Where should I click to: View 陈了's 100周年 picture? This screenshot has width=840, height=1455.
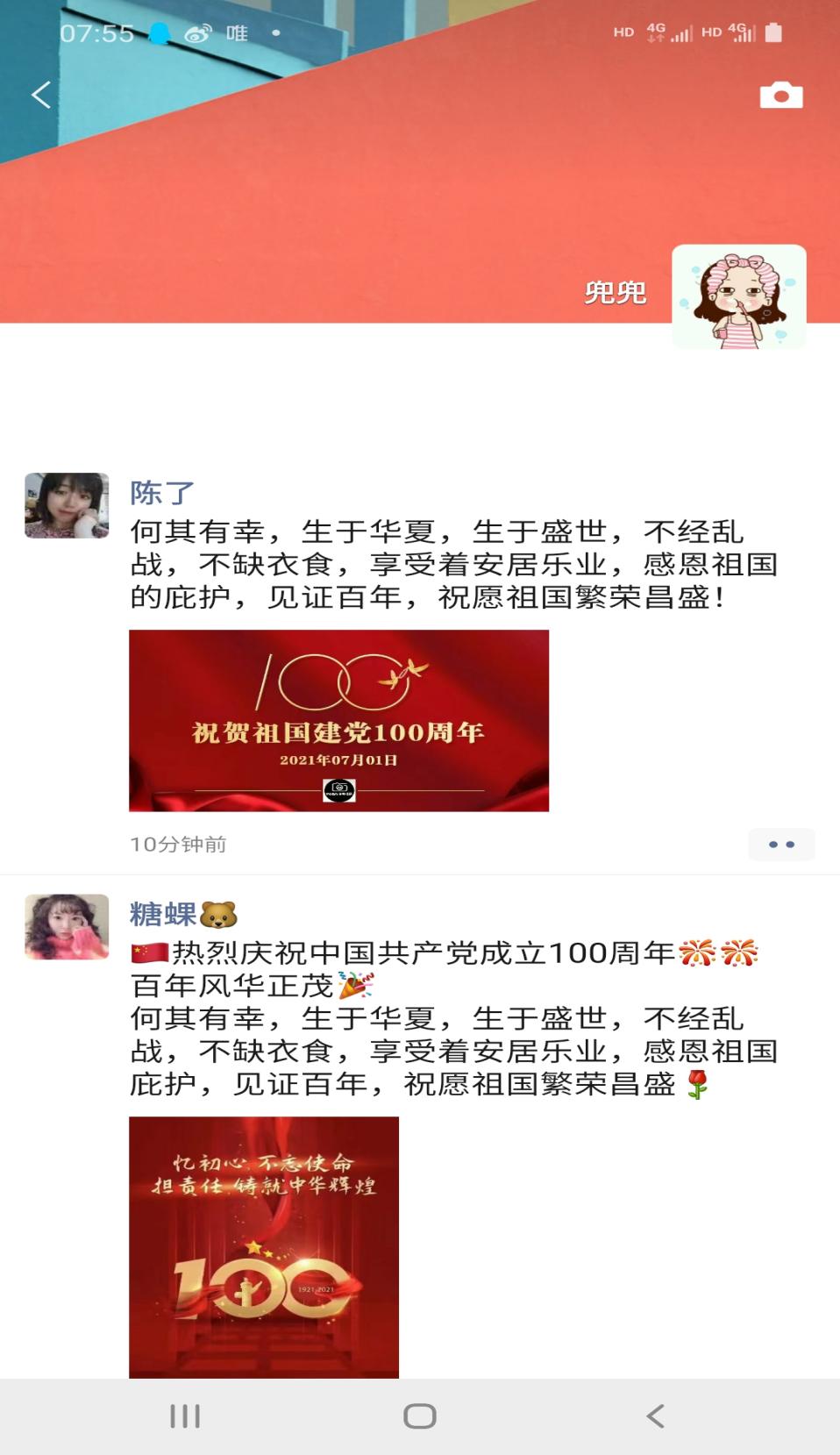pyautogui.click(x=338, y=720)
